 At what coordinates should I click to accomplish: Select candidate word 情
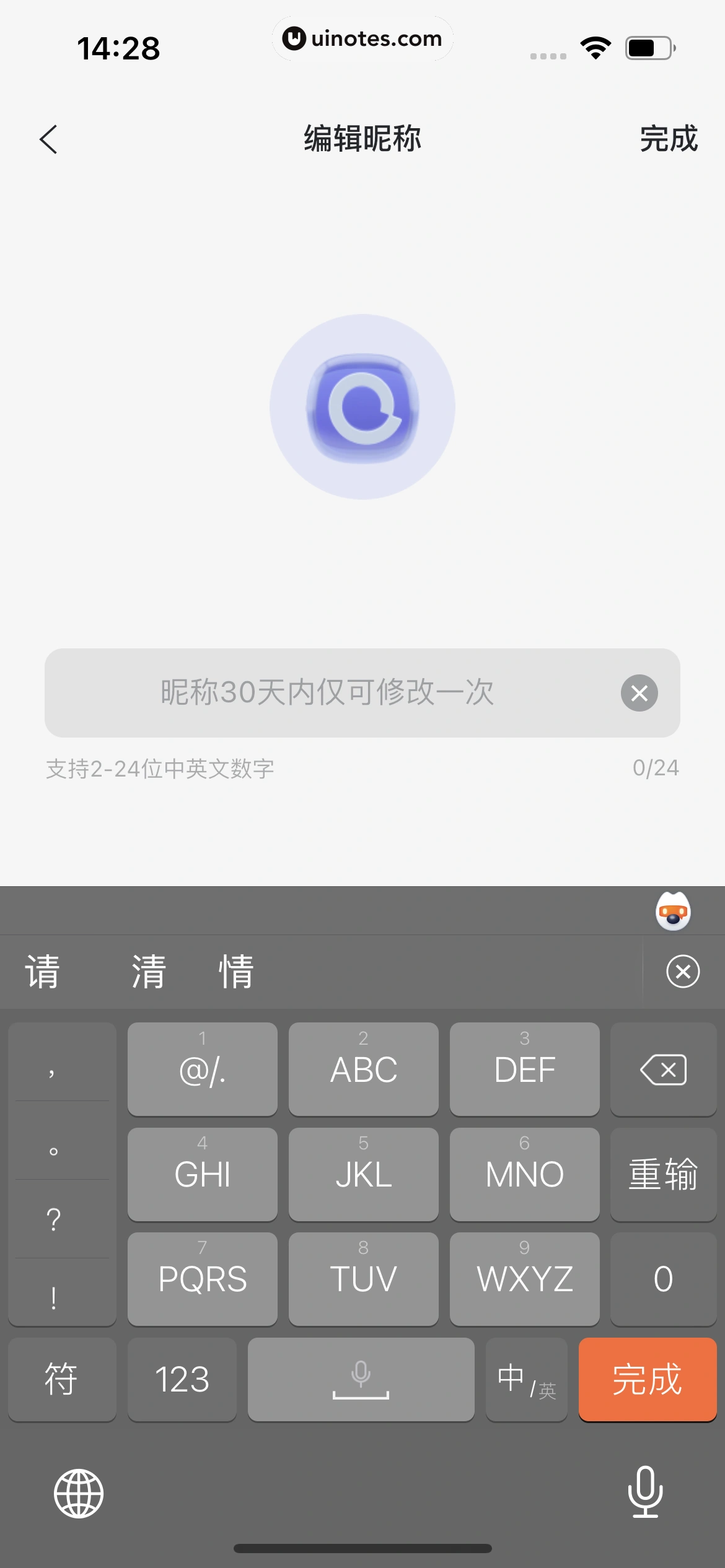pos(236,970)
